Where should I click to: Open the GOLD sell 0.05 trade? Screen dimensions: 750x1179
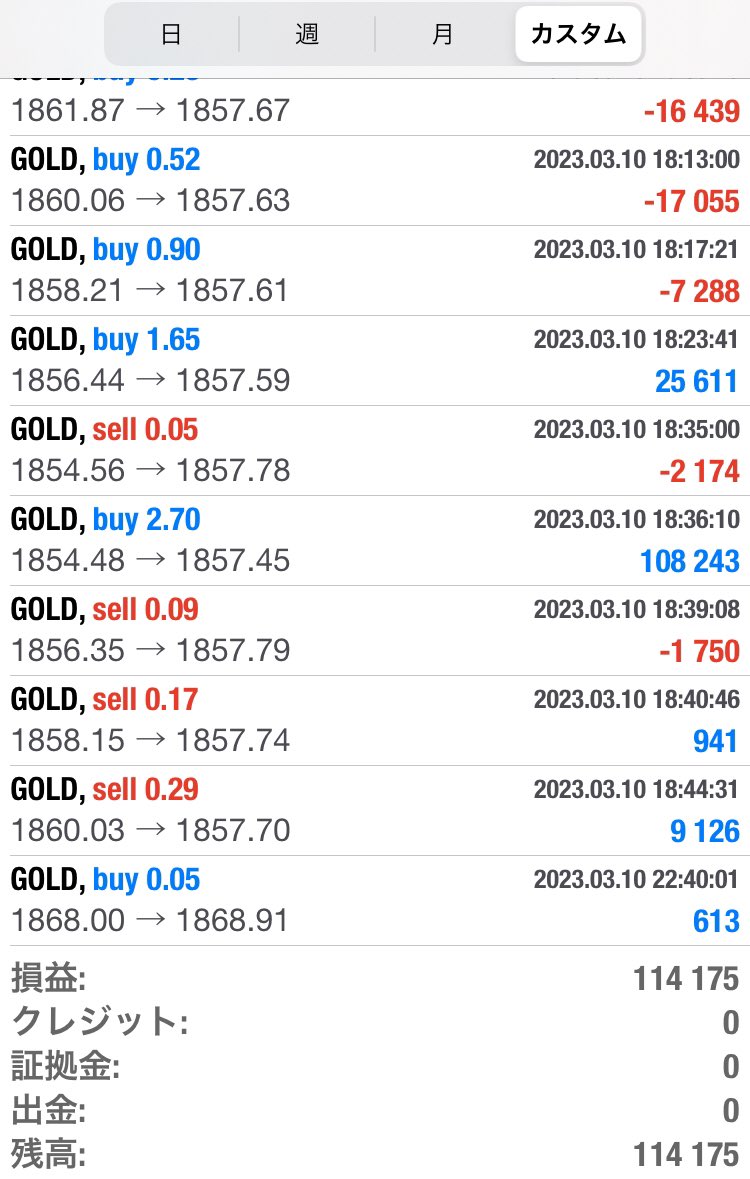click(375, 450)
